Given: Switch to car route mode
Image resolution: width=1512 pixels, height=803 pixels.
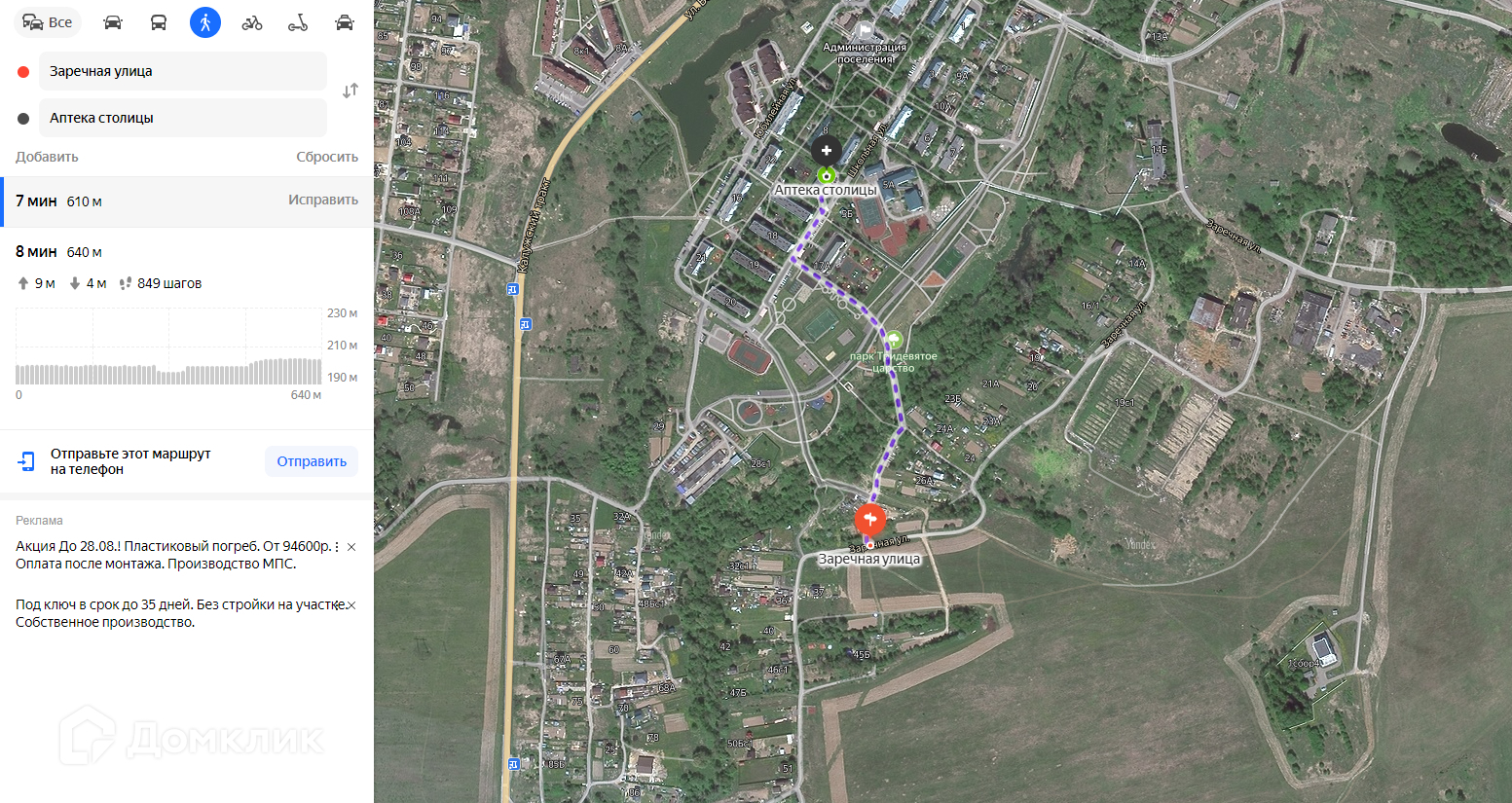Looking at the screenshot, I should 113,22.
